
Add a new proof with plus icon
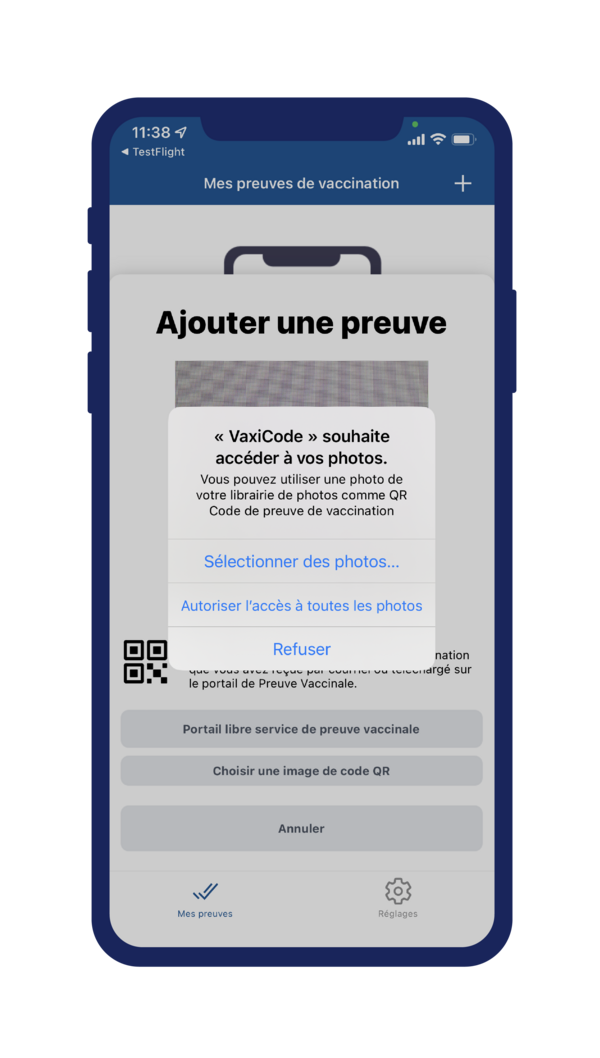[462, 184]
